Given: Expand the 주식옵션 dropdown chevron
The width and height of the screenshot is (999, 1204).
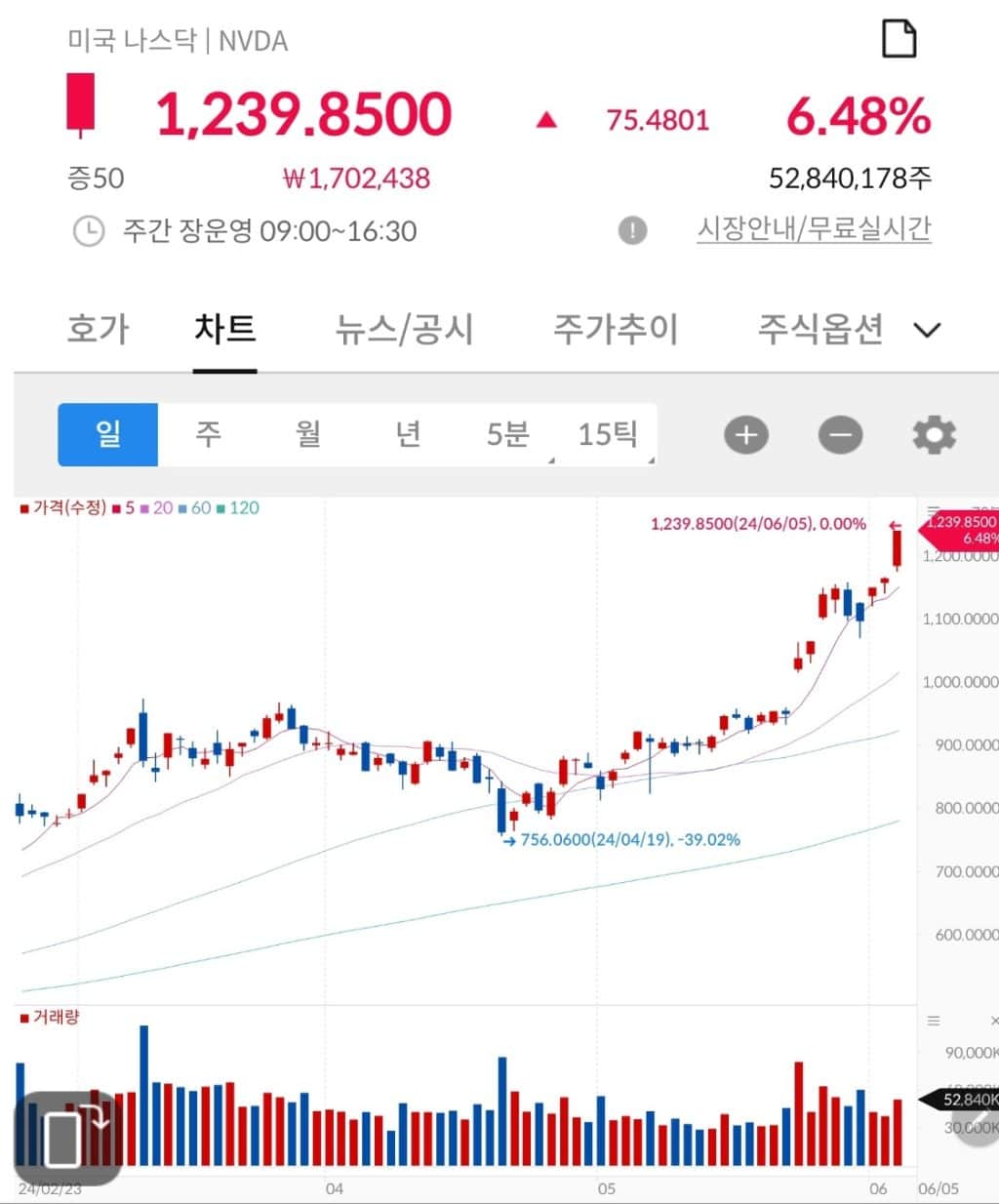Looking at the screenshot, I should point(927,330).
